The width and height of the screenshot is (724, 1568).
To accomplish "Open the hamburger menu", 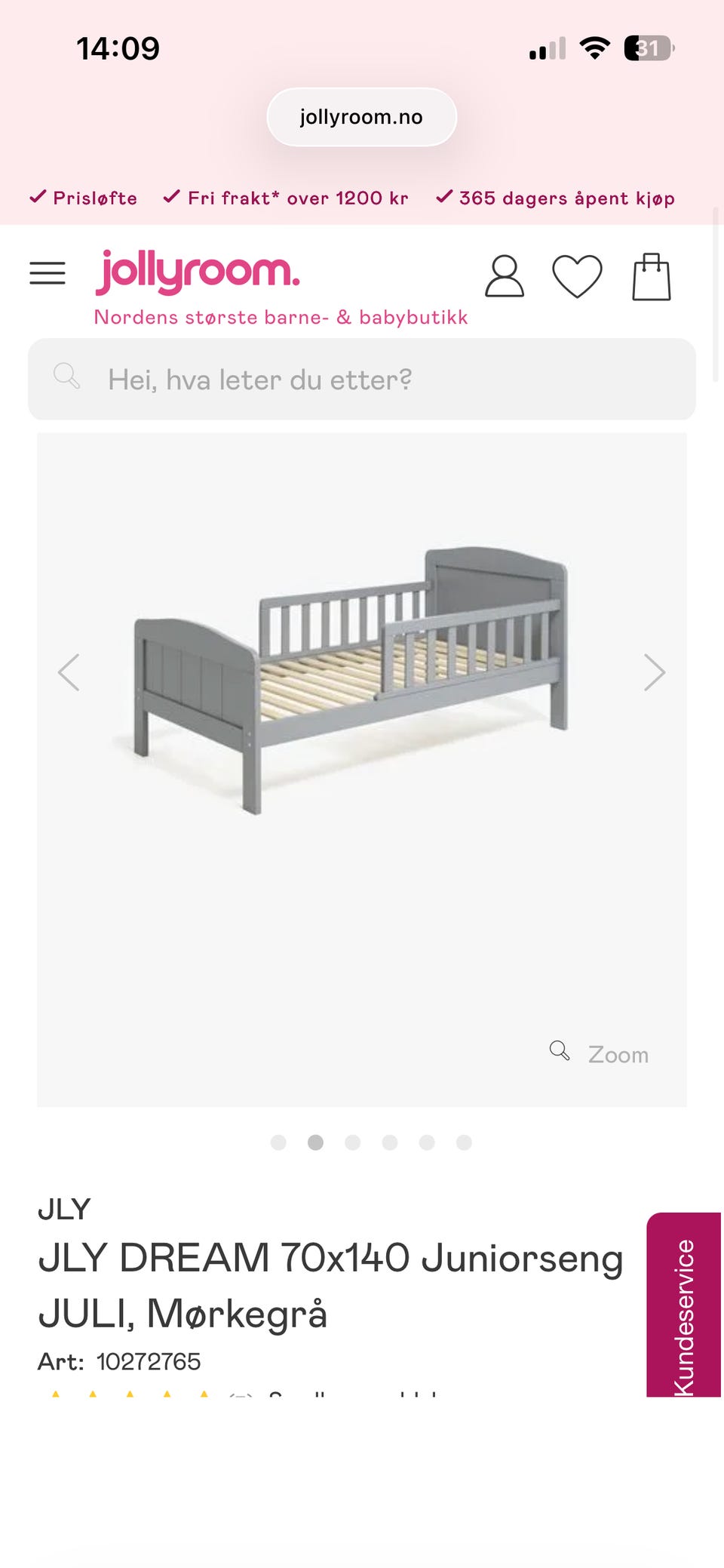I will (x=48, y=273).
